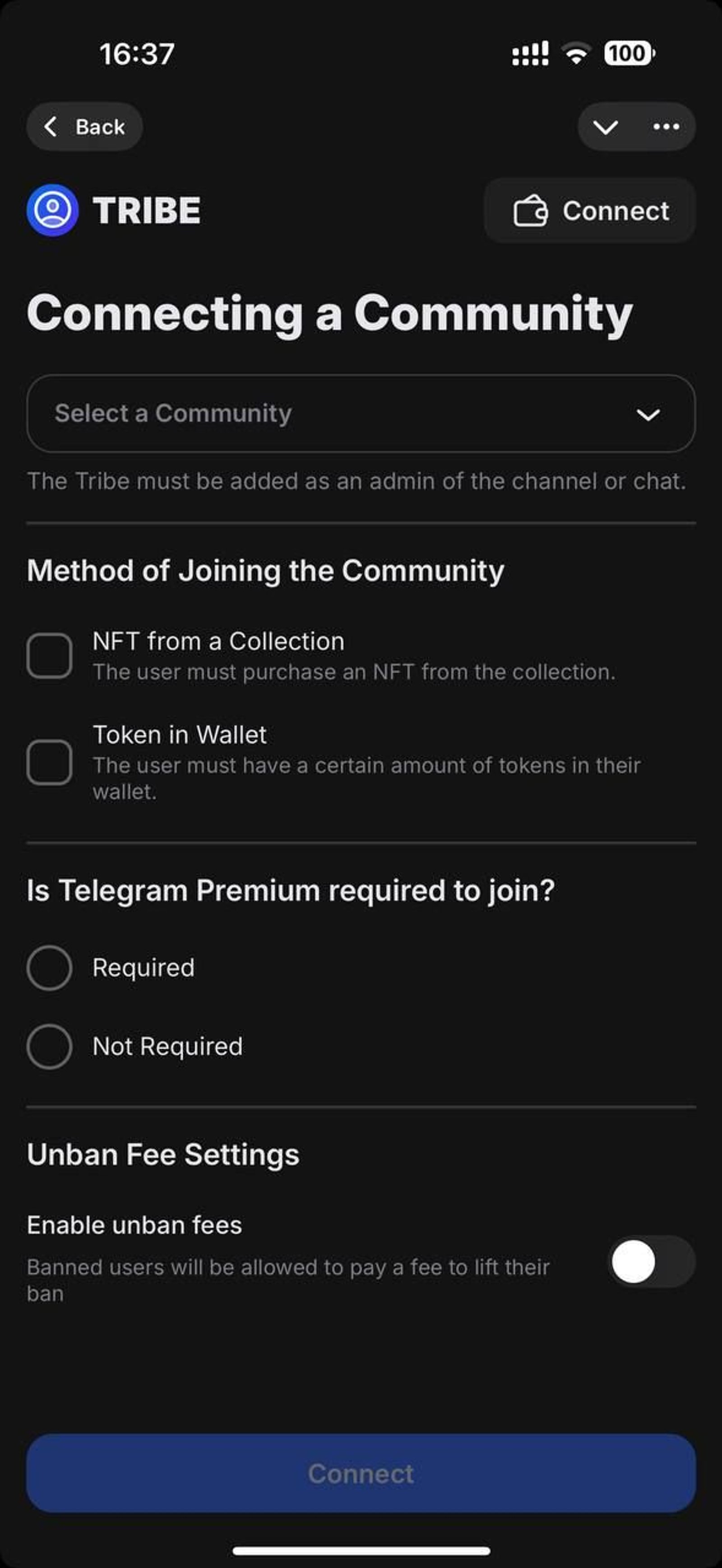Click the Connecting a Community heading
Screen dimensions: 722x1568
coord(329,314)
